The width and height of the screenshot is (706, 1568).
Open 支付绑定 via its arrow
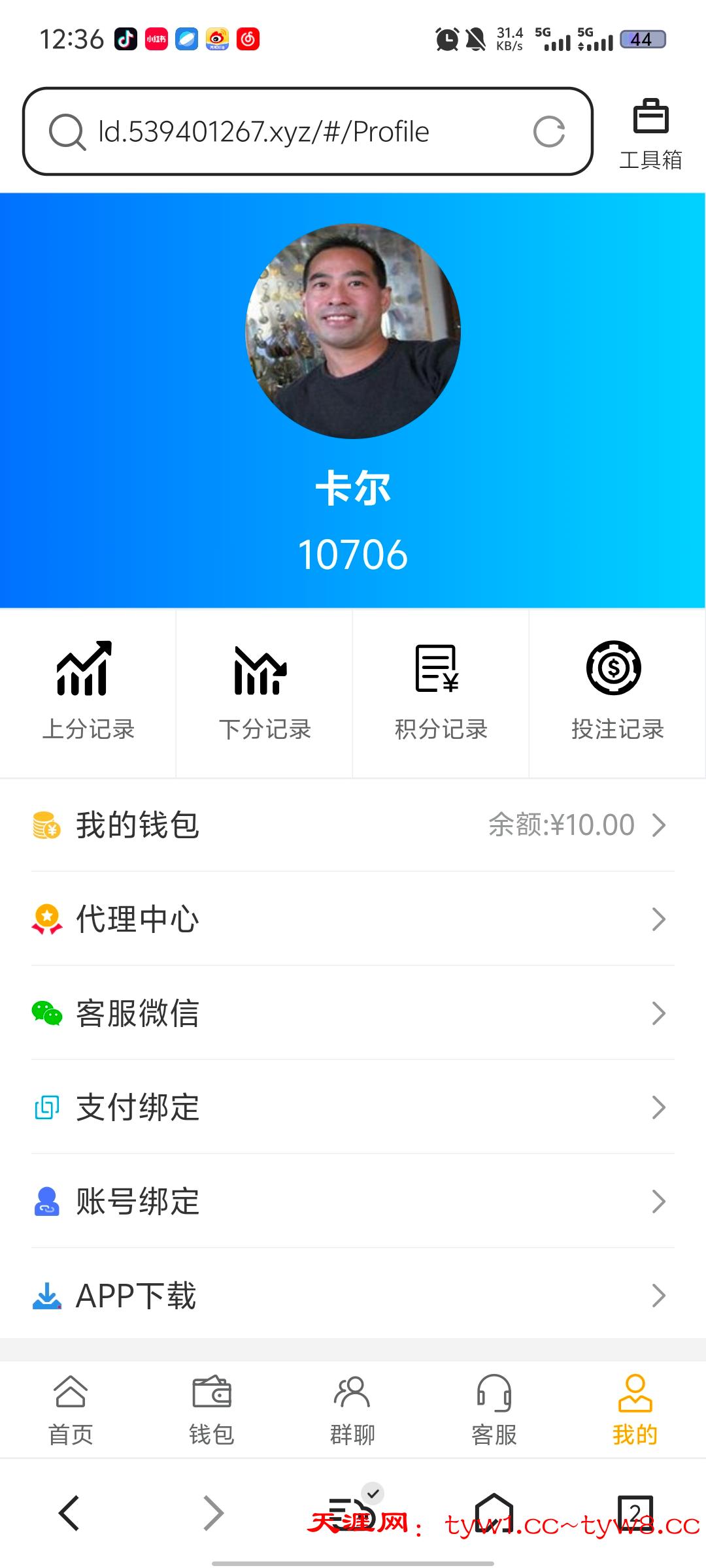click(660, 1107)
